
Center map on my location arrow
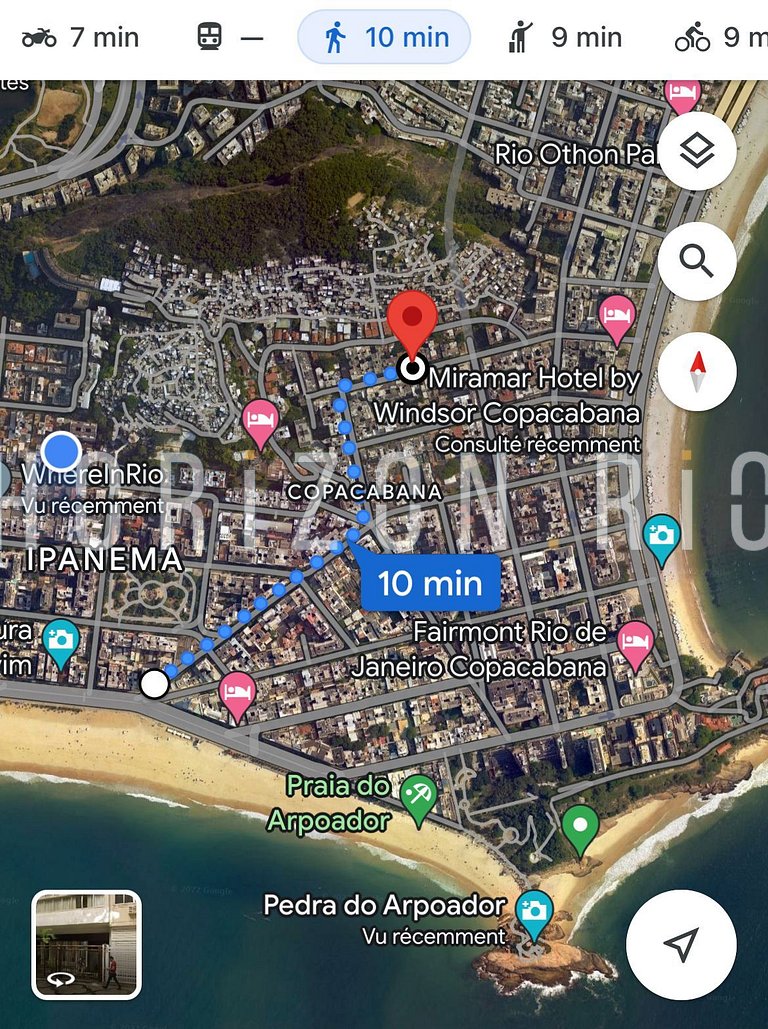point(681,945)
